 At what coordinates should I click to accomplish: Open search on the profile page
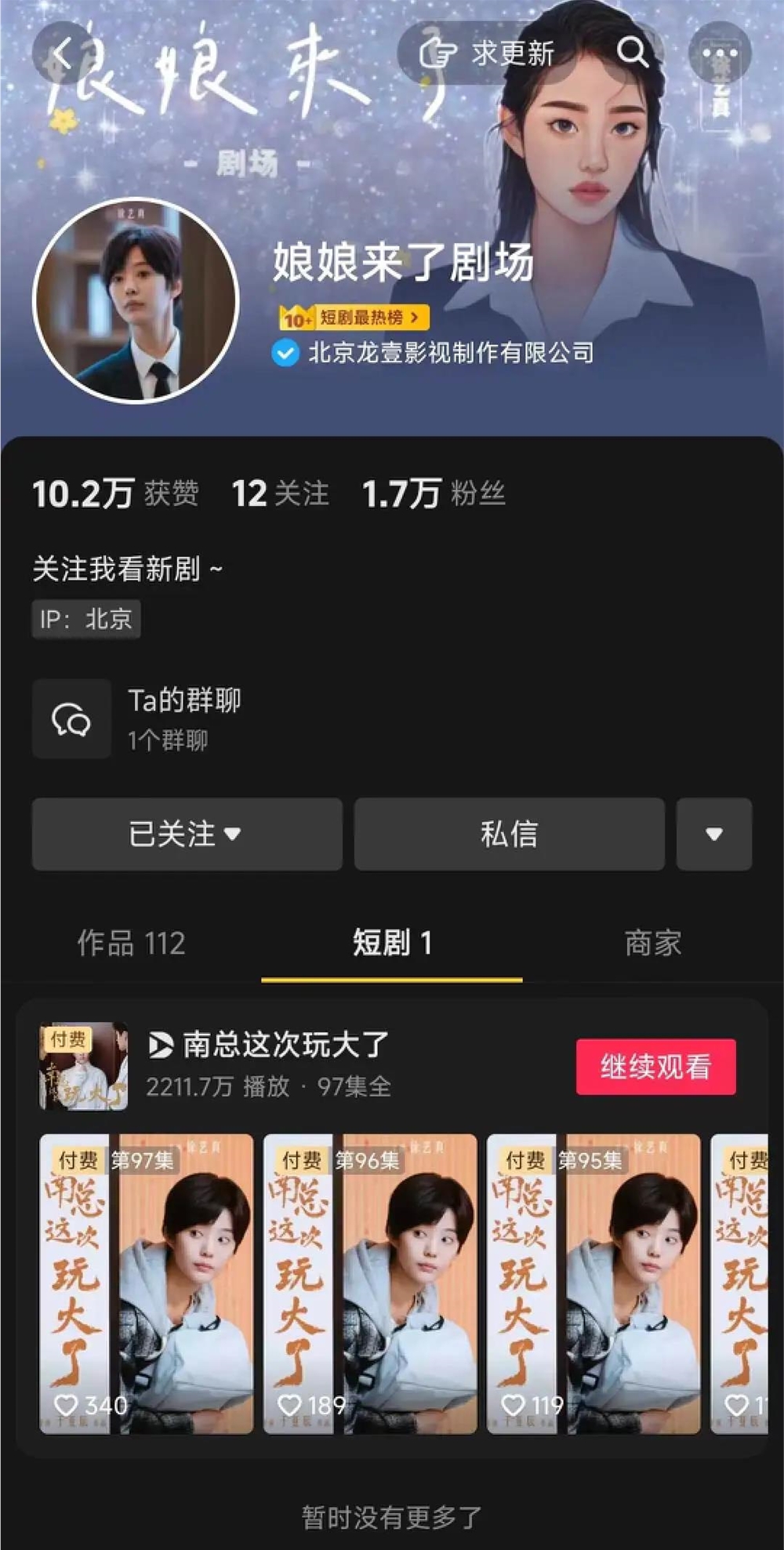coord(632,53)
